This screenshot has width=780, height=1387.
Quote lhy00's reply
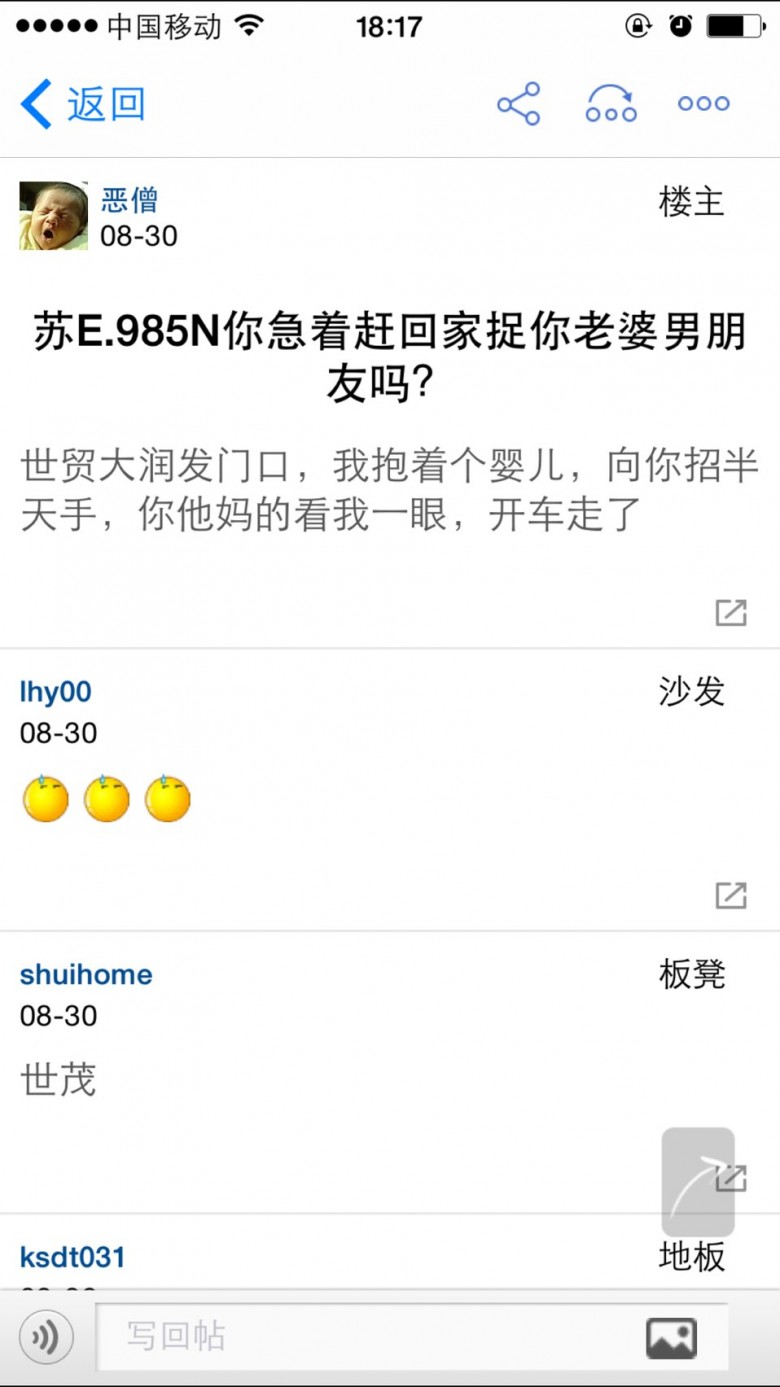coord(731,895)
